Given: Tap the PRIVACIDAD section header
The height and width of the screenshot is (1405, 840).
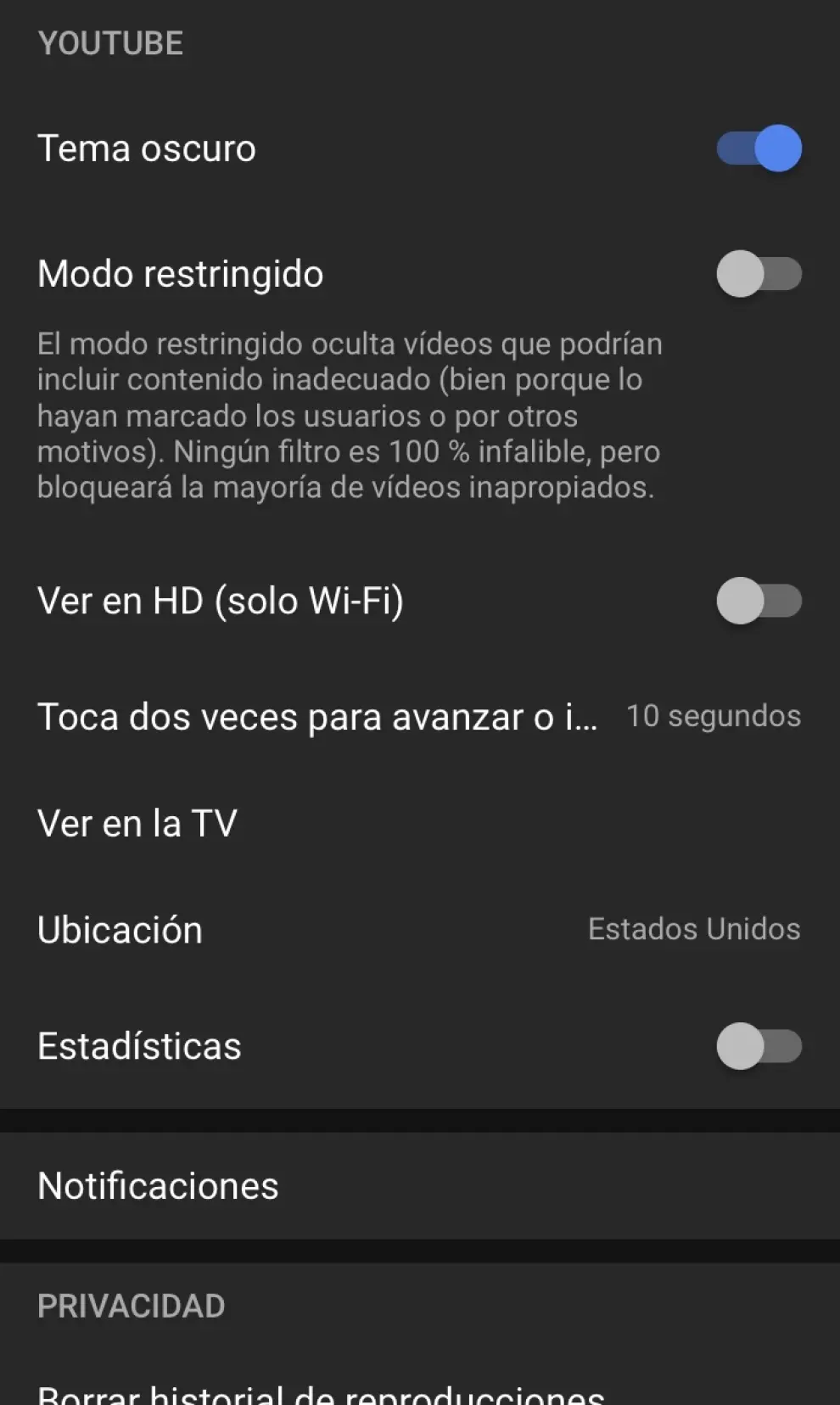Looking at the screenshot, I should (x=130, y=1307).
